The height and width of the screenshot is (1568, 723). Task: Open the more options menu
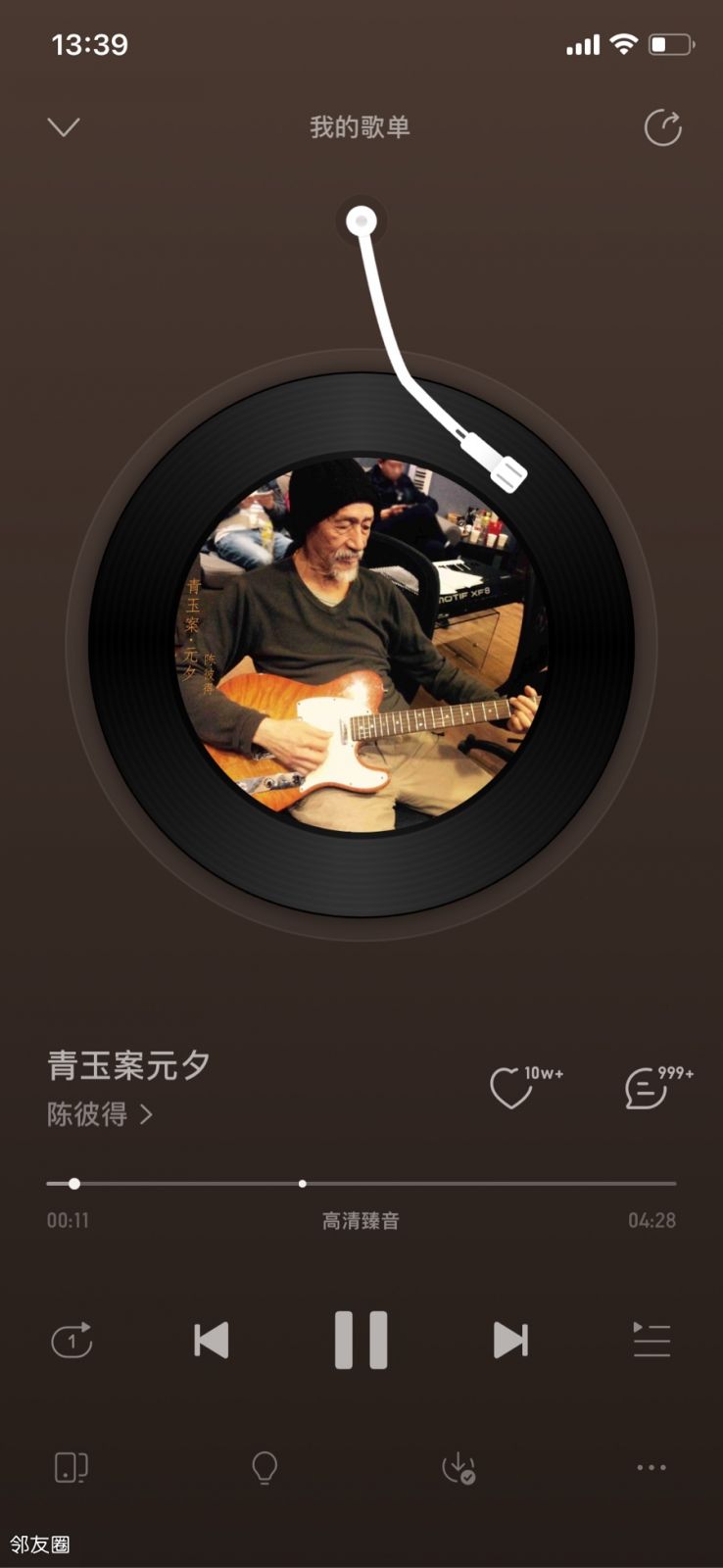tap(651, 1467)
